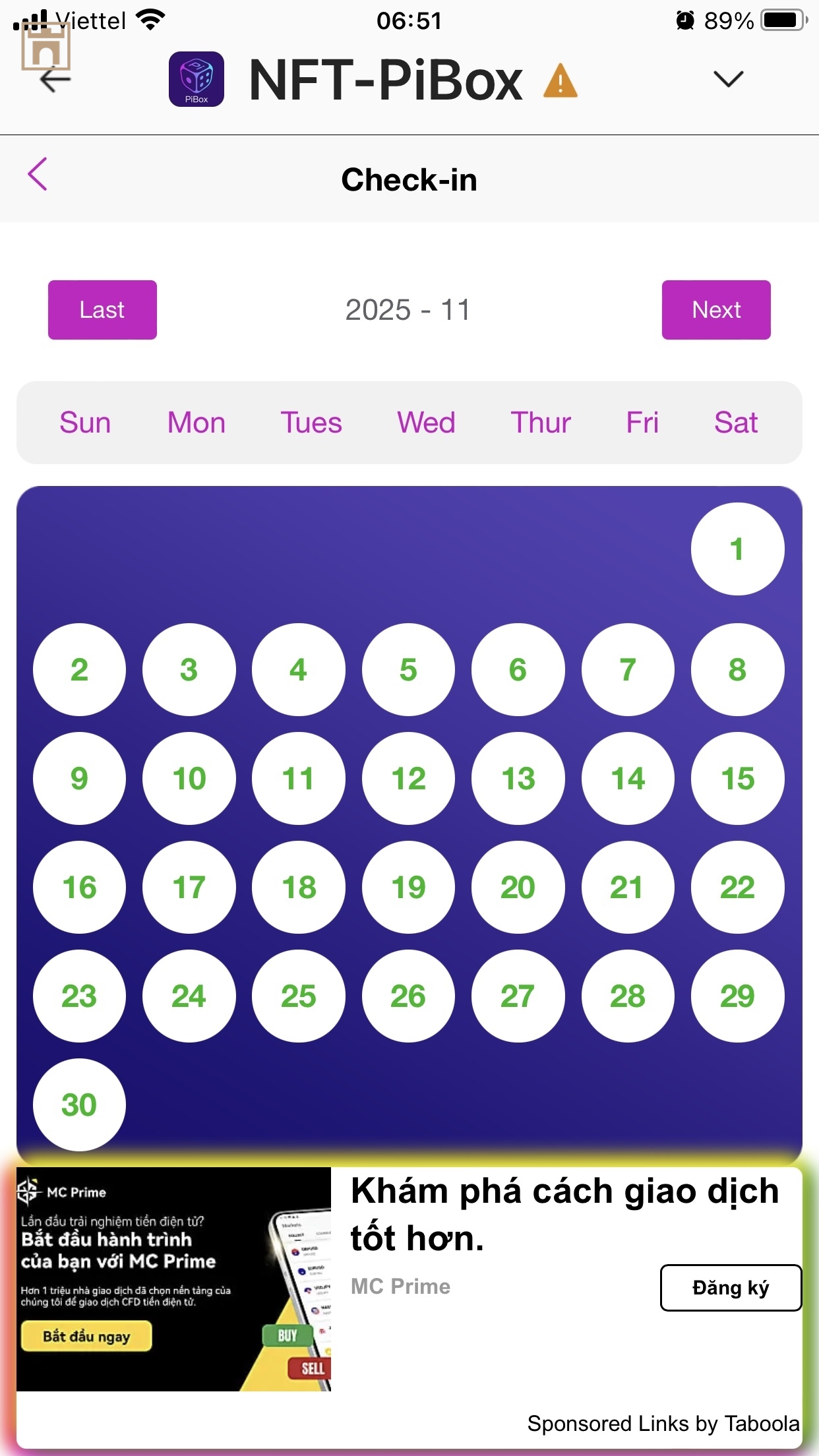This screenshot has height=1456, width=819.
Task: Go back using the black arrow icon
Action: 55,80
